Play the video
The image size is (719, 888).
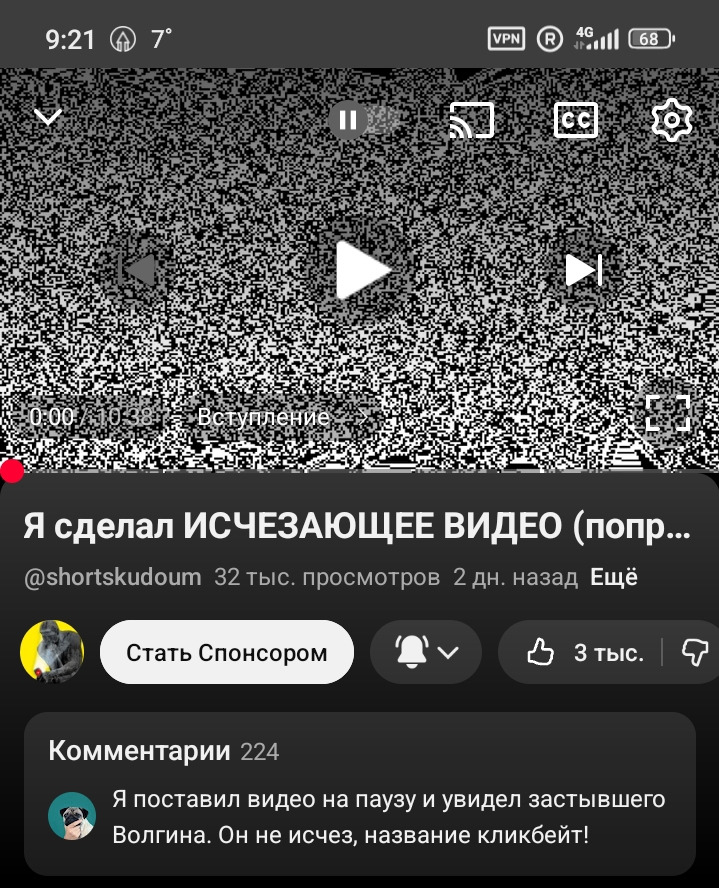[360, 270]
